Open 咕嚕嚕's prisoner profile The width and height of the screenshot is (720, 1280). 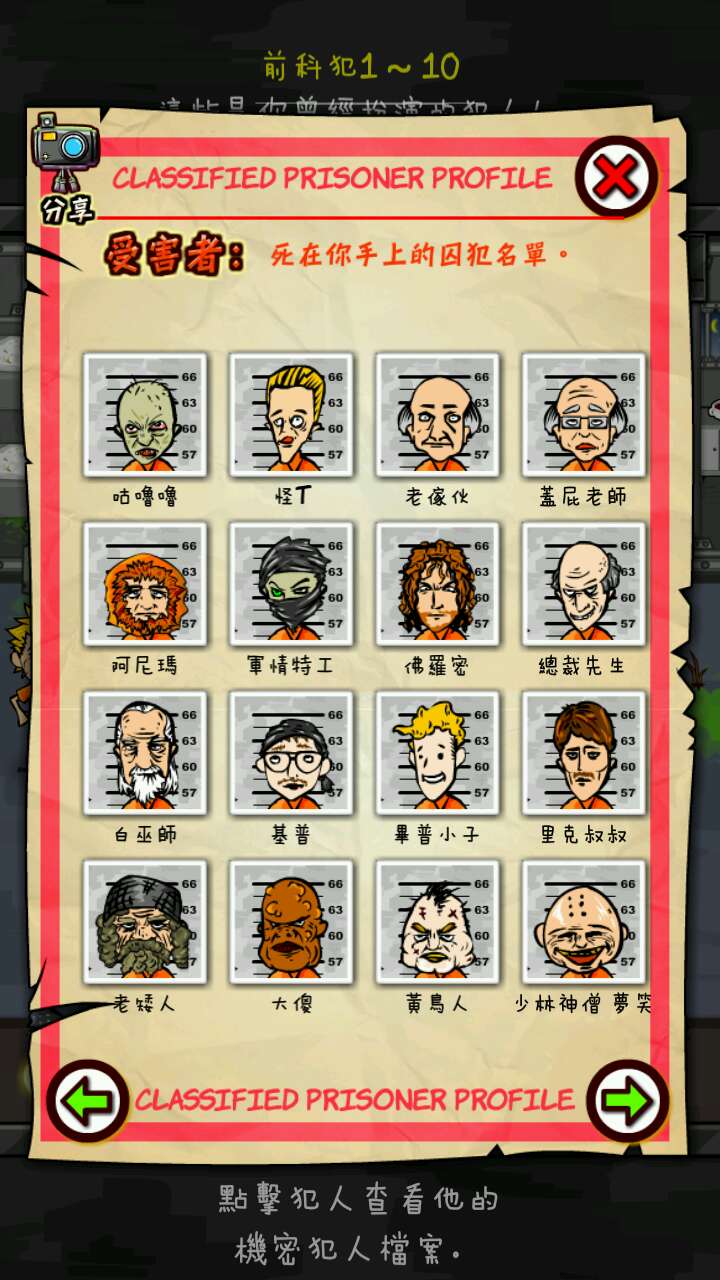click(x=146, y=415)
